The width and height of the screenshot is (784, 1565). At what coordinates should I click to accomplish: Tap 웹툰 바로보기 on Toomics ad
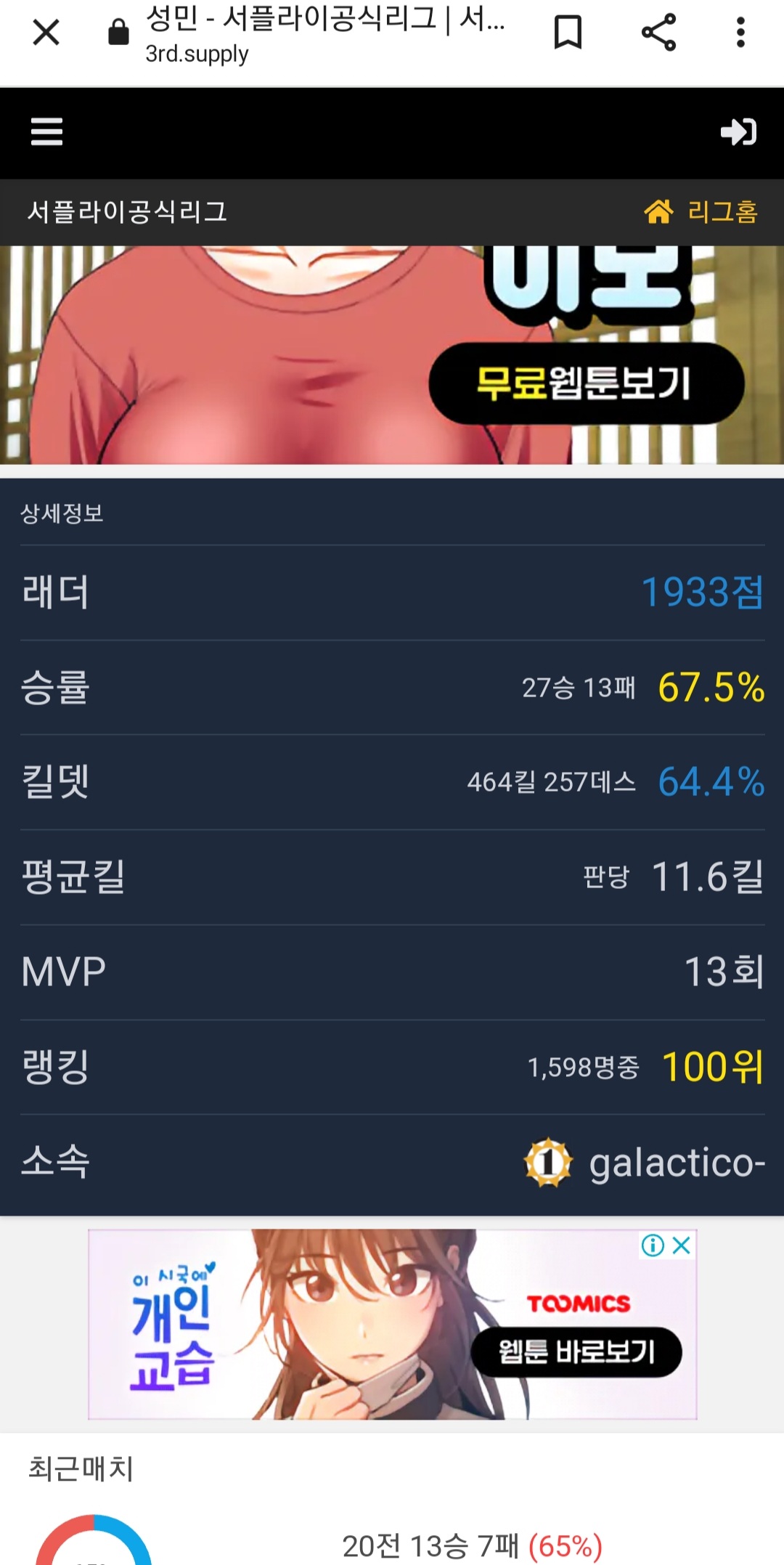coord(576,1352)
